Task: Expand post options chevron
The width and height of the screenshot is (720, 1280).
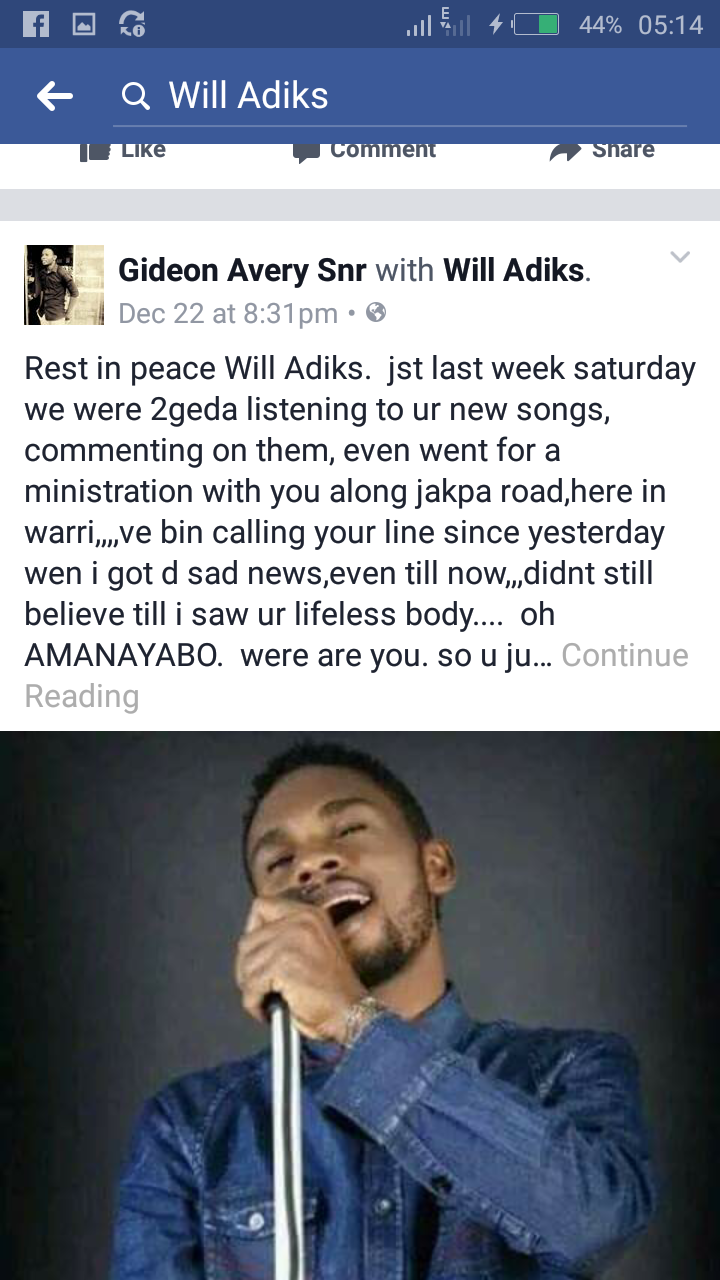Action: click(x=680, y=258)
